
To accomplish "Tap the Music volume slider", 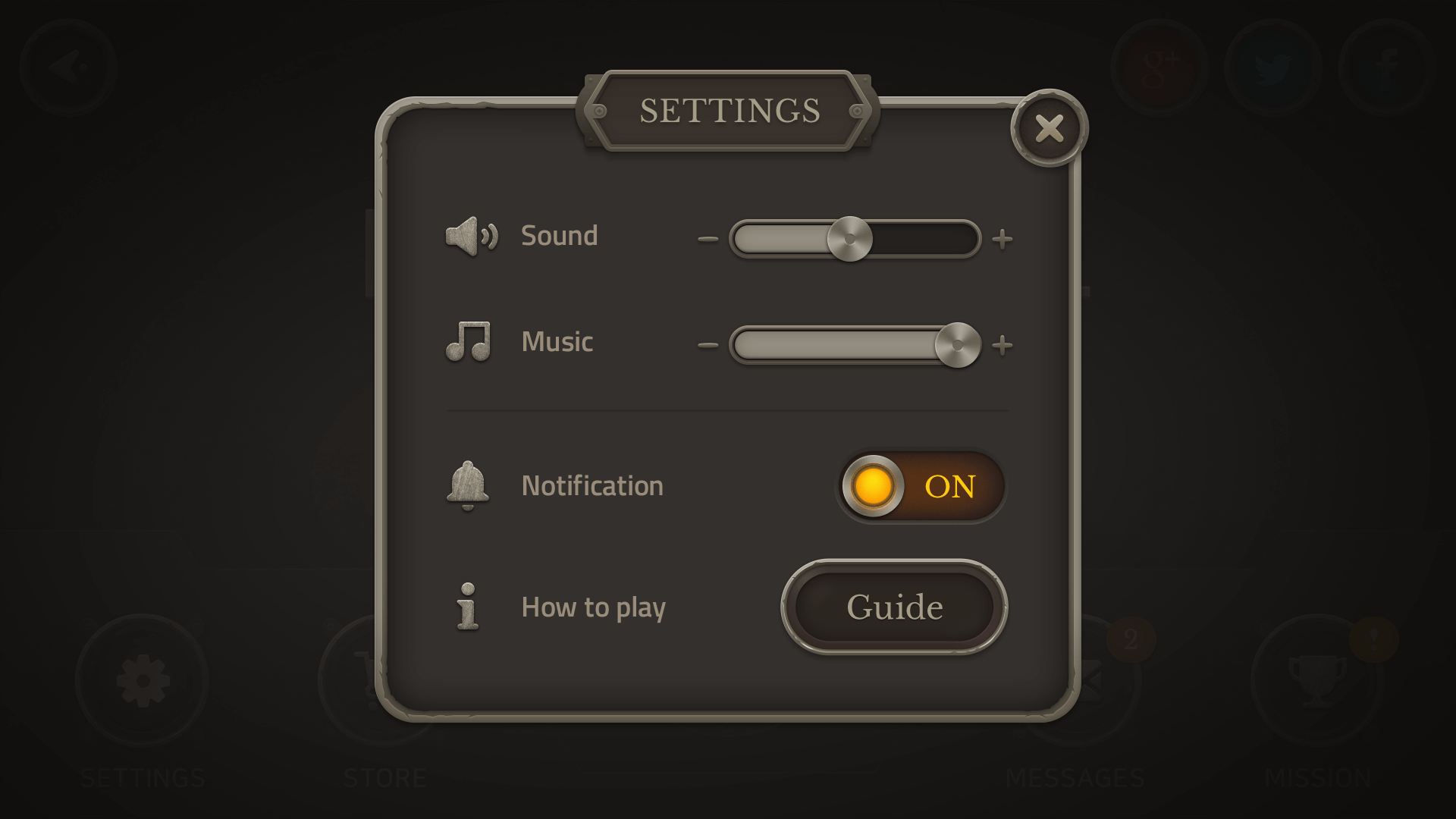I will (855, 345).
